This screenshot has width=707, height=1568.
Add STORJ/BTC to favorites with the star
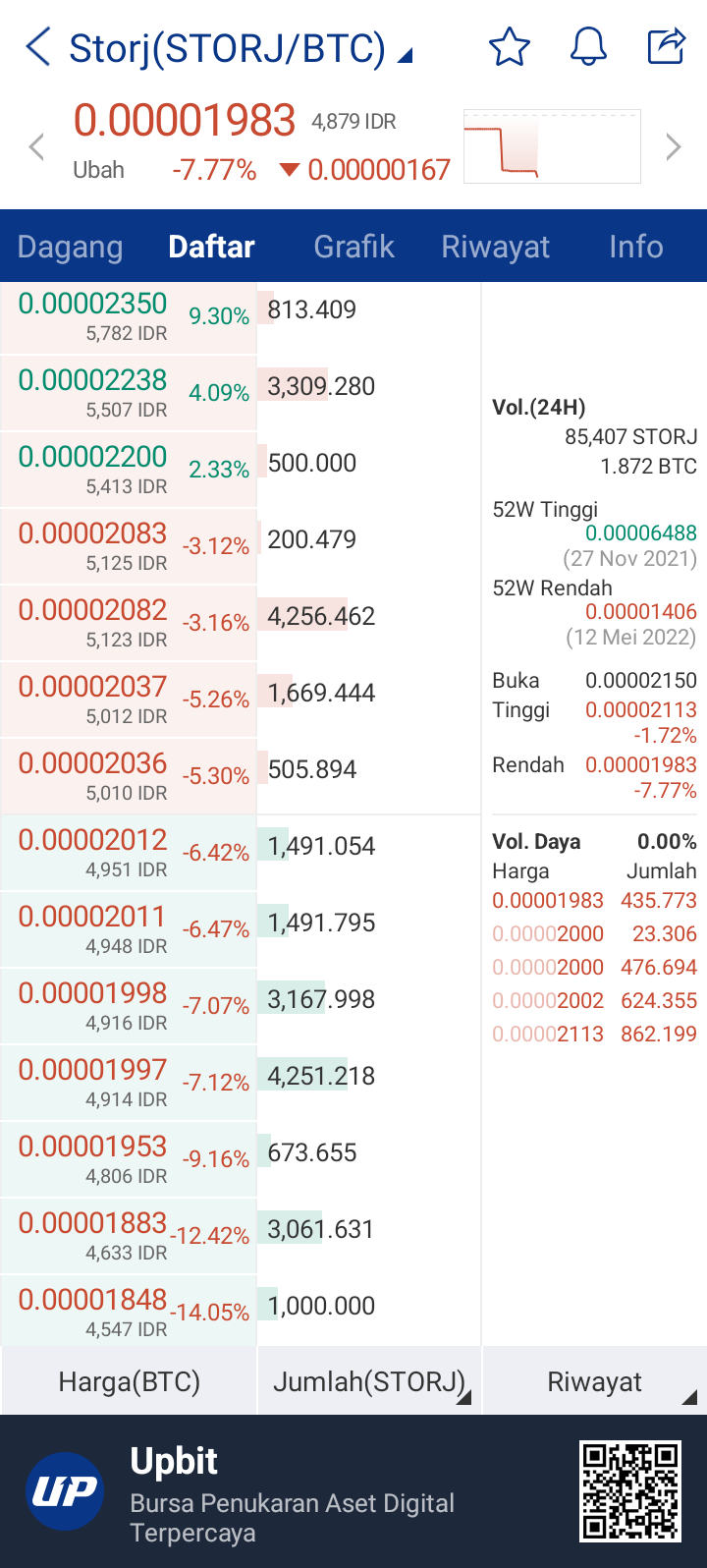coord(509,47)
